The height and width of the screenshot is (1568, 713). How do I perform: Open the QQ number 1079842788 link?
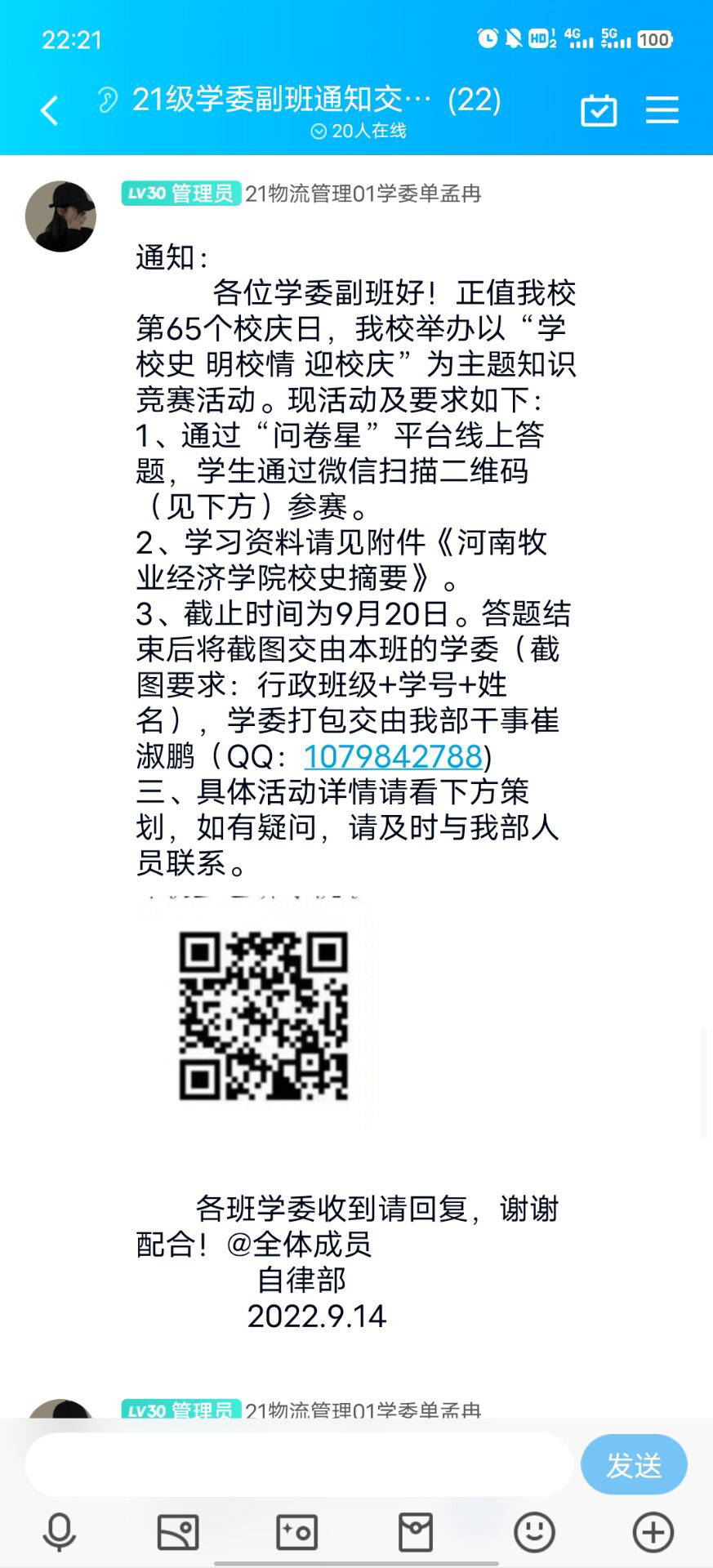[393, 756]
